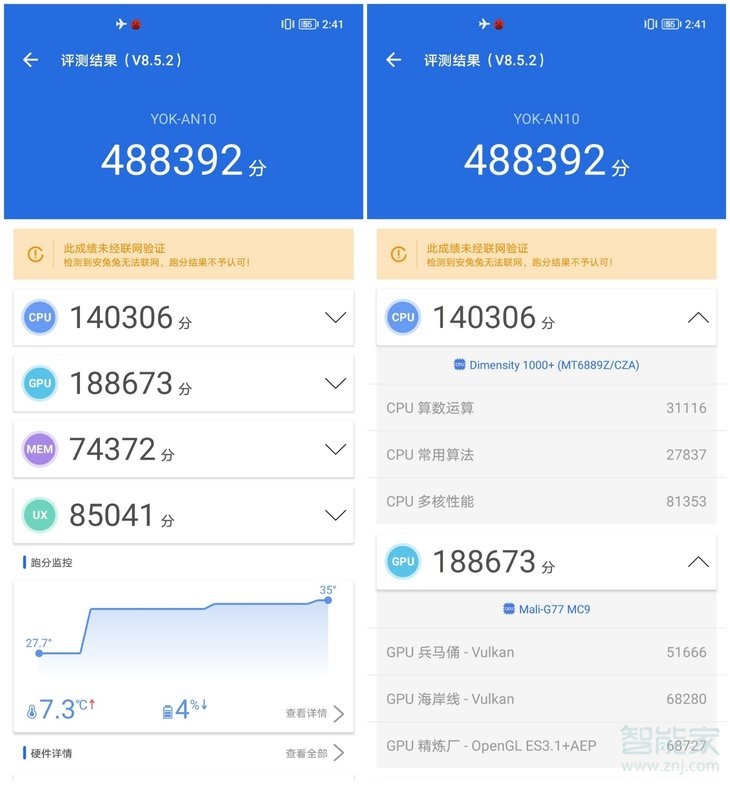Select the CPU score icon badge
Viewport: 730px width, 785px height.
pyautogui.click(x=40, y=317)
